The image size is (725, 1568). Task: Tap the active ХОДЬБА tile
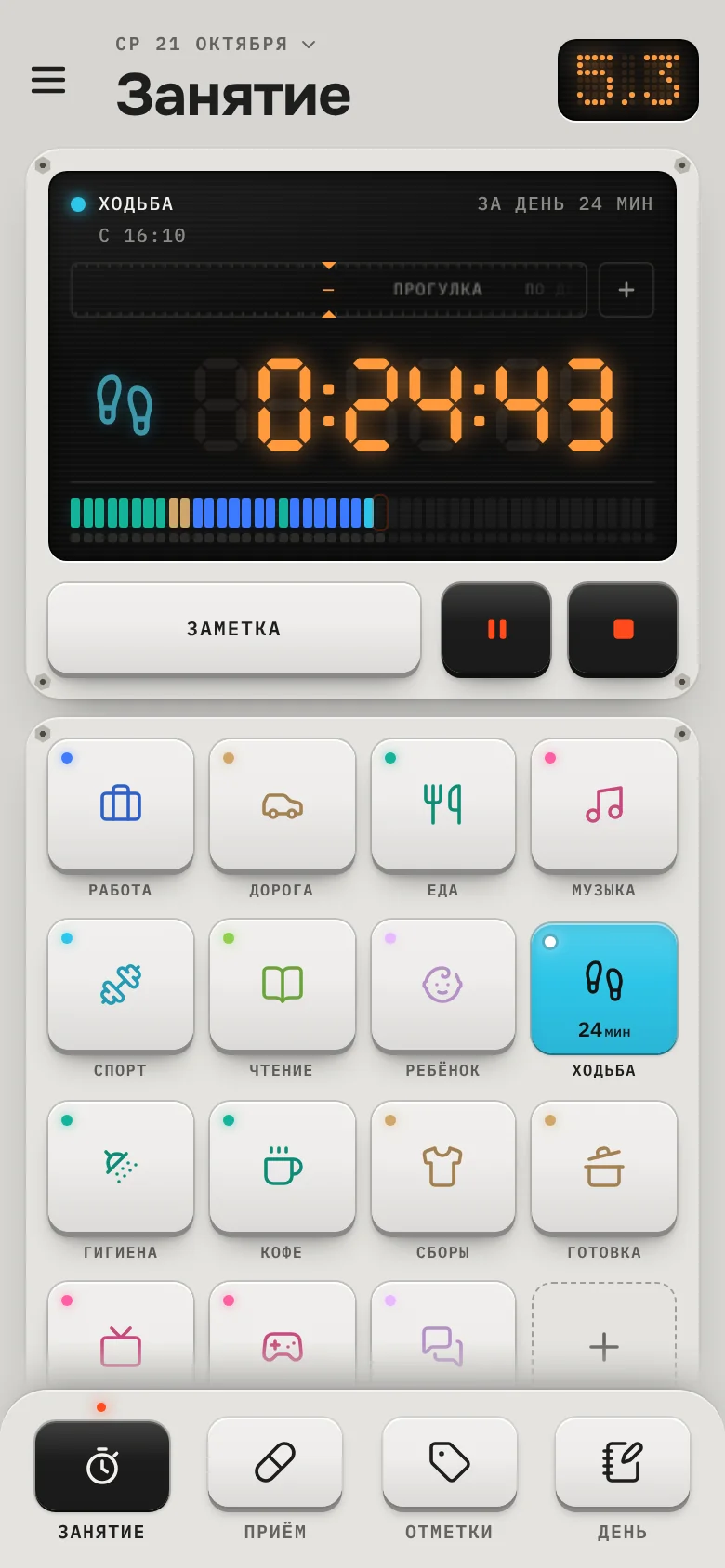(604, 988)
